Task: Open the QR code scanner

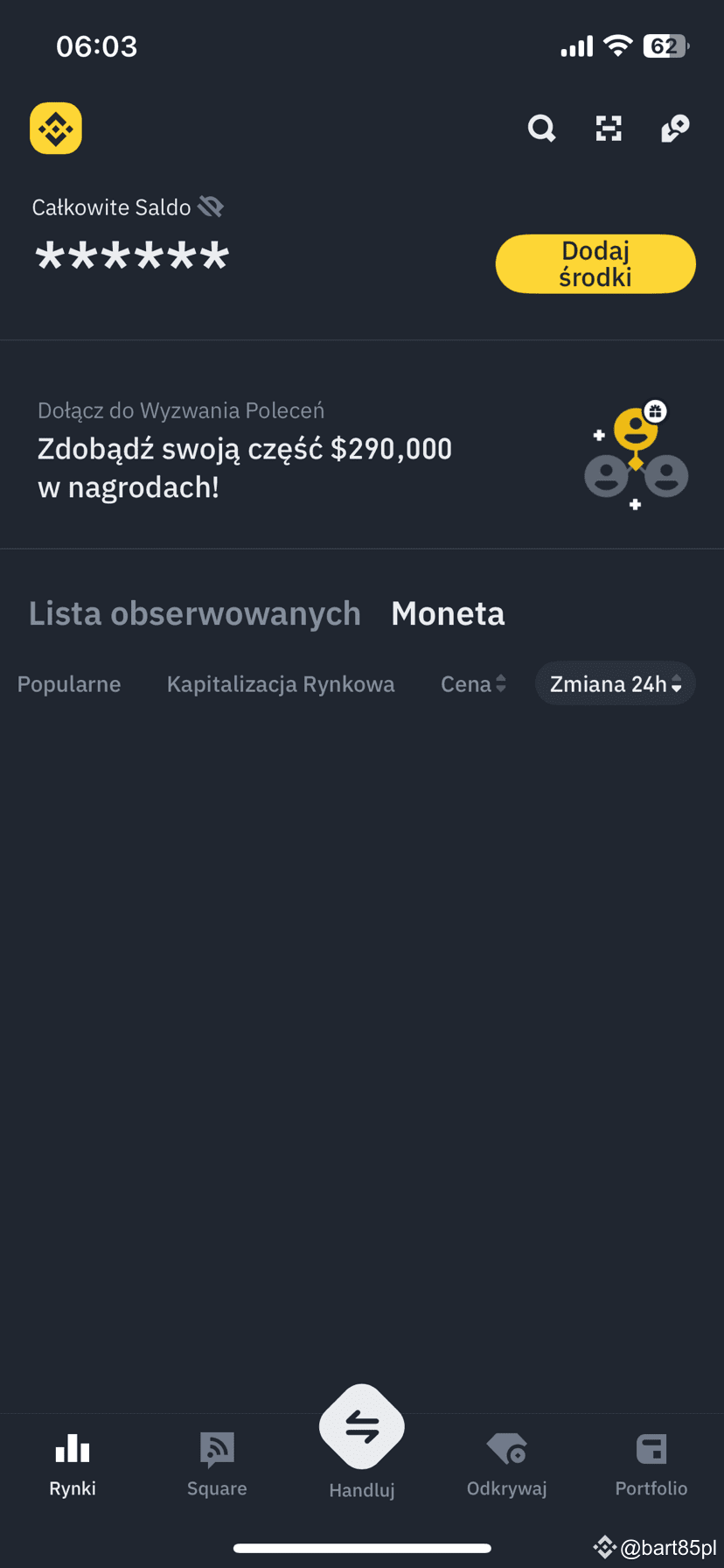Action: pyautogui.click(x=608, y=128)
